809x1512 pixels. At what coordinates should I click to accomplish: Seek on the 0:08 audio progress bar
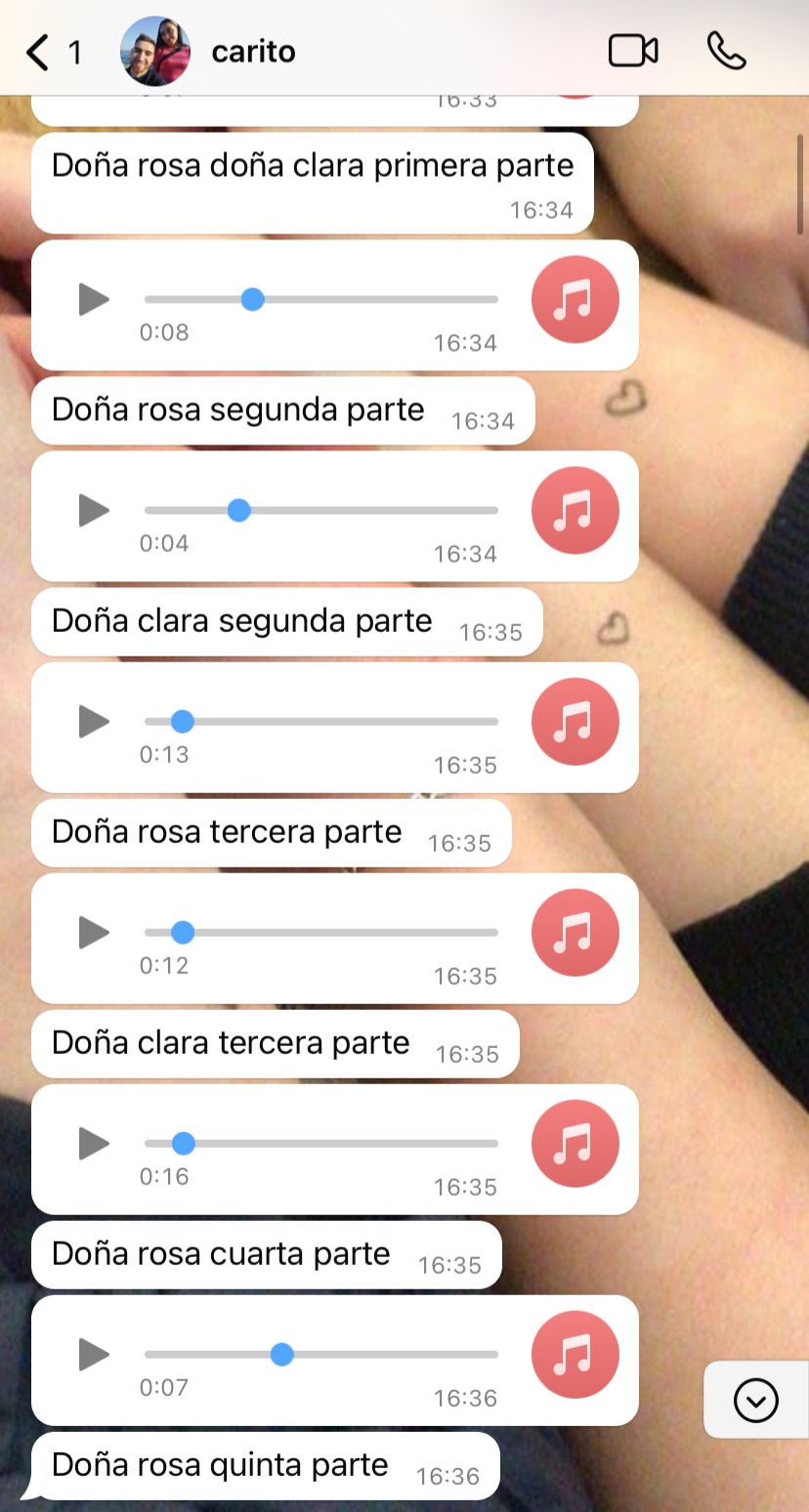coord(322,299)
